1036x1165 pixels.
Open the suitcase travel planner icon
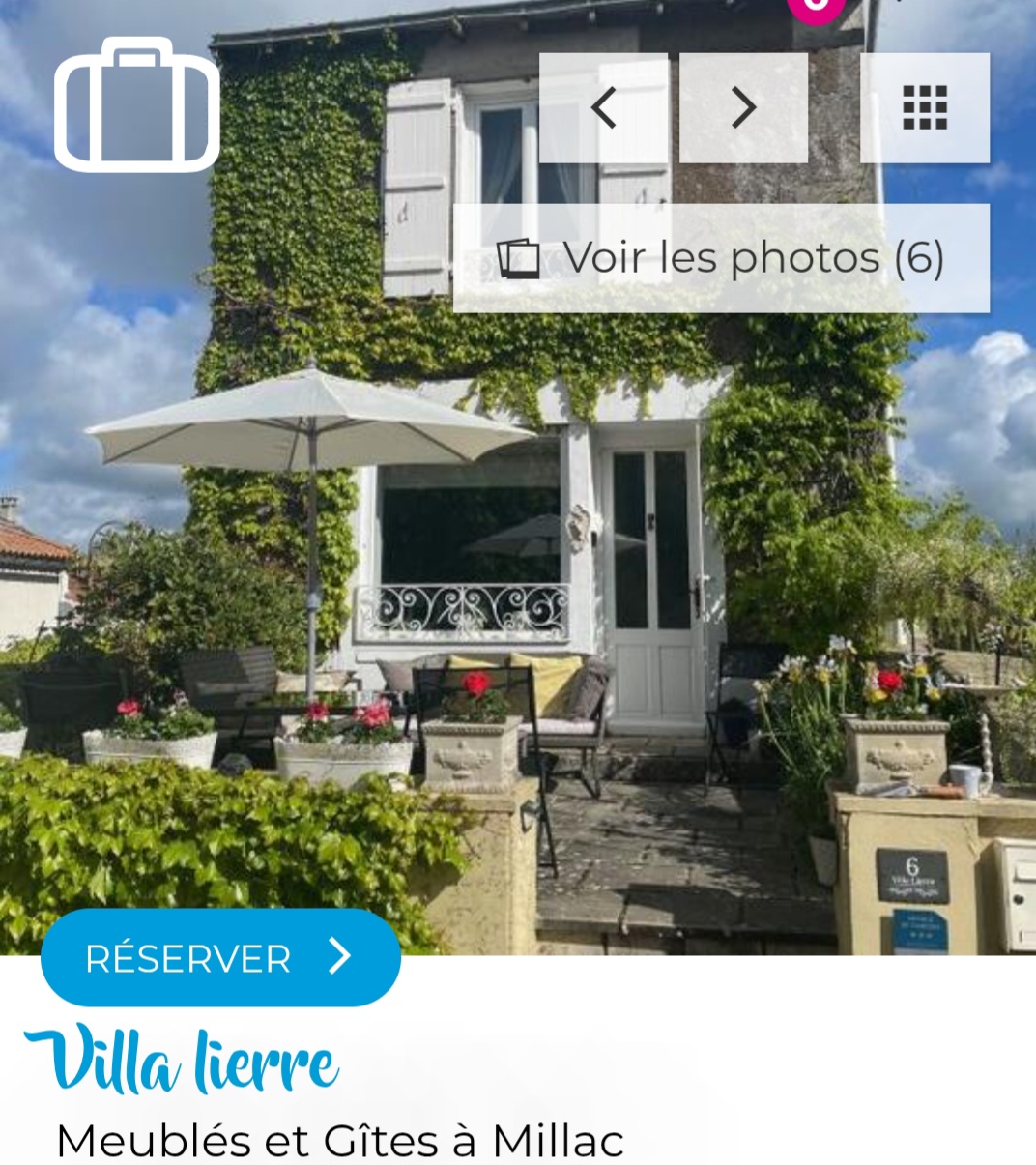click(x=136, y=104)
